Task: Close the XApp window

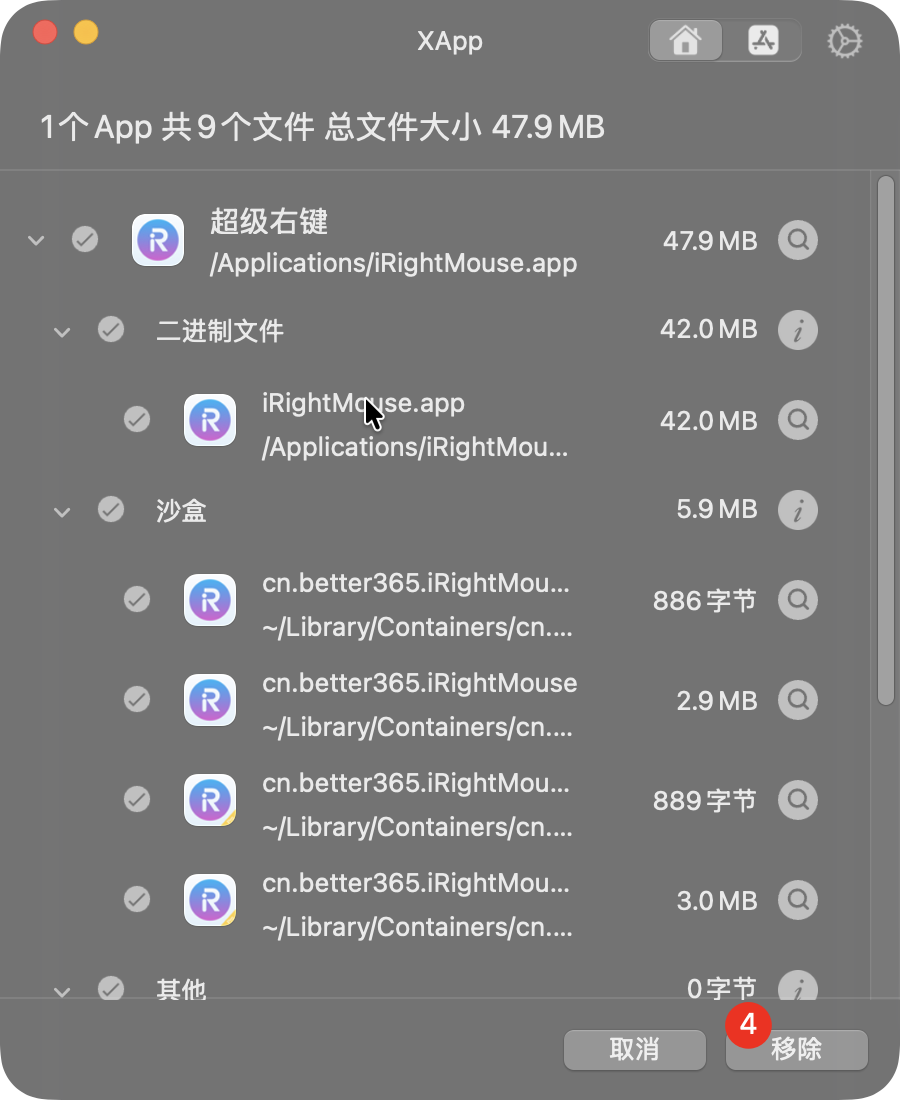Action: [x=45, y=32]
